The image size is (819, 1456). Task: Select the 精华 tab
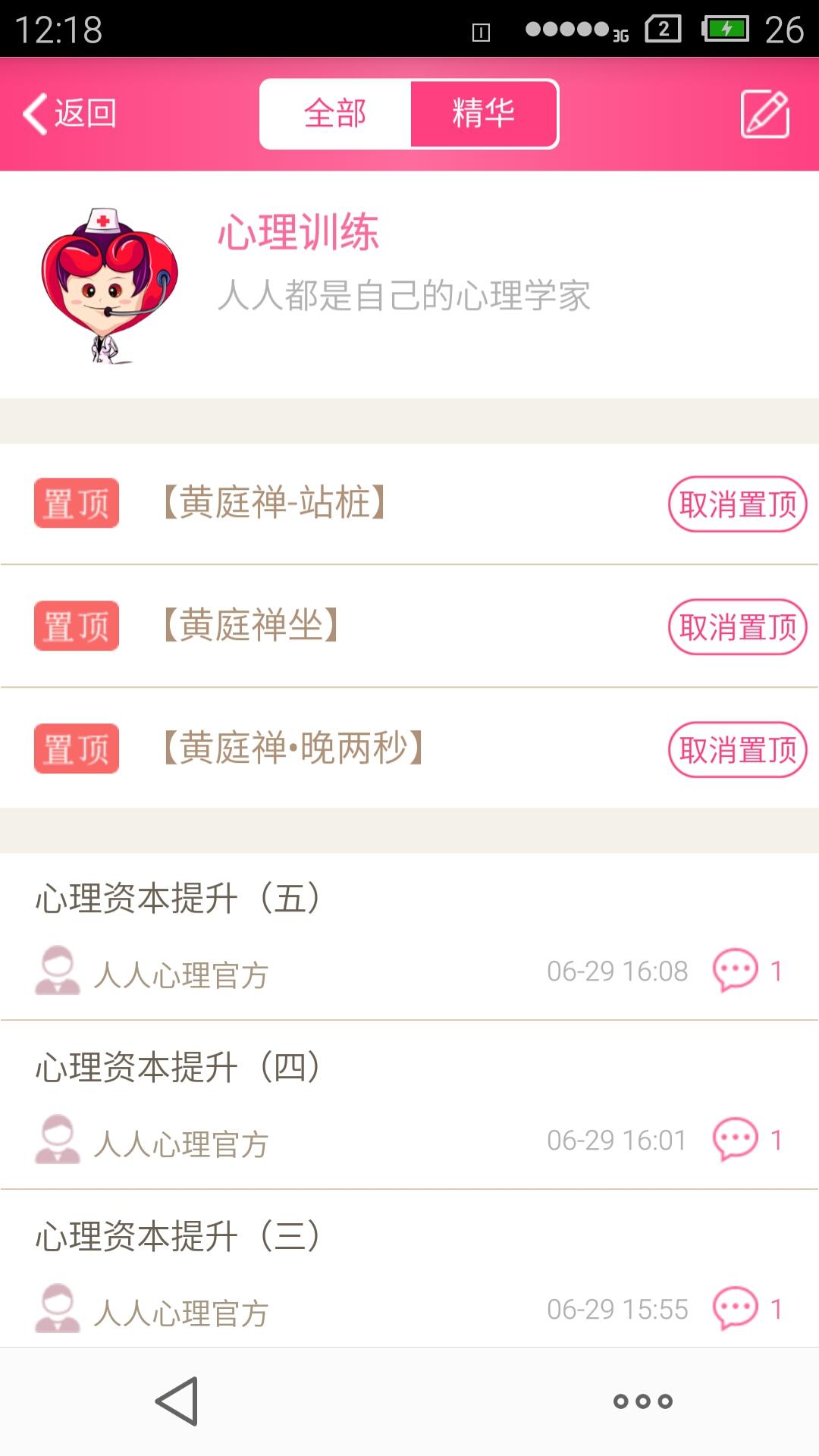pos(484,114)
